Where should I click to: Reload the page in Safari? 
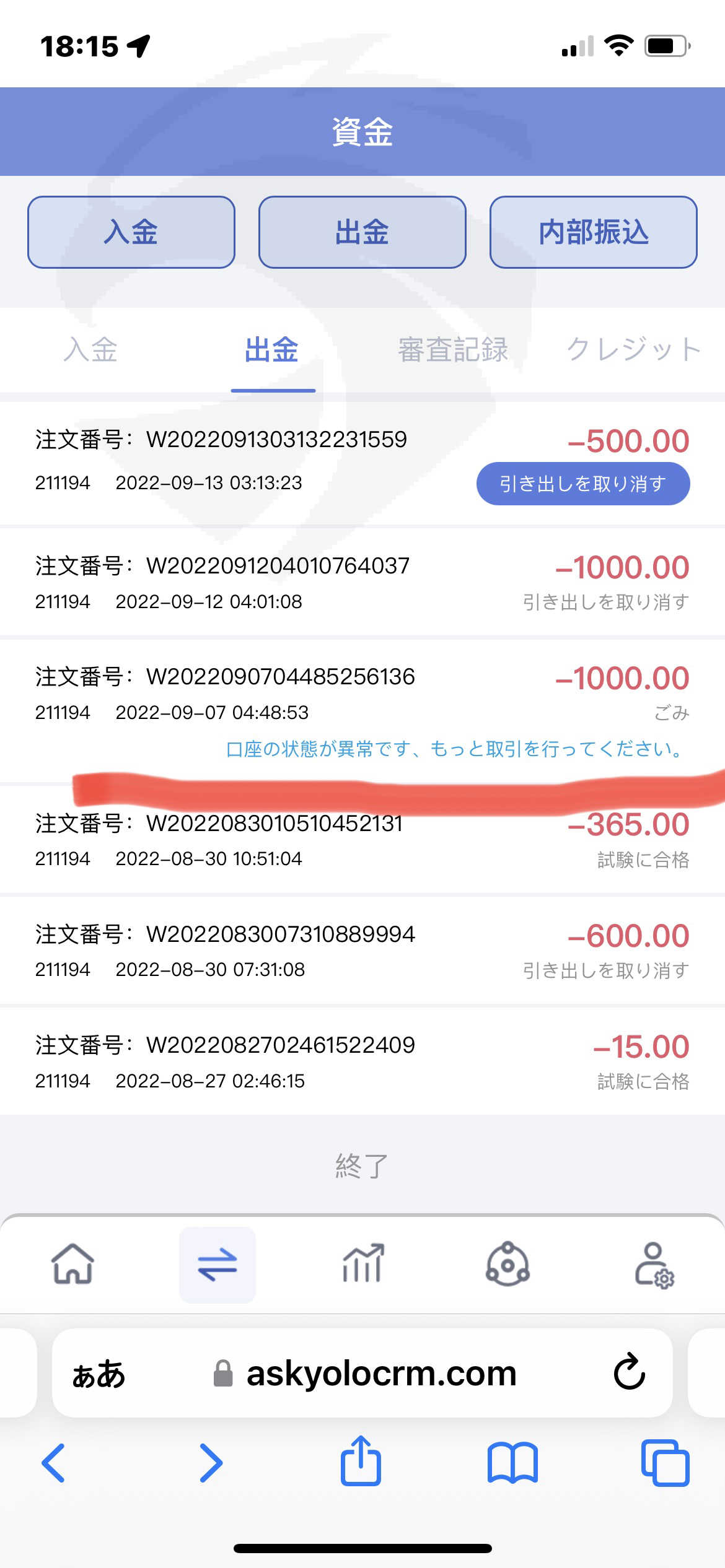(630, 1372)
